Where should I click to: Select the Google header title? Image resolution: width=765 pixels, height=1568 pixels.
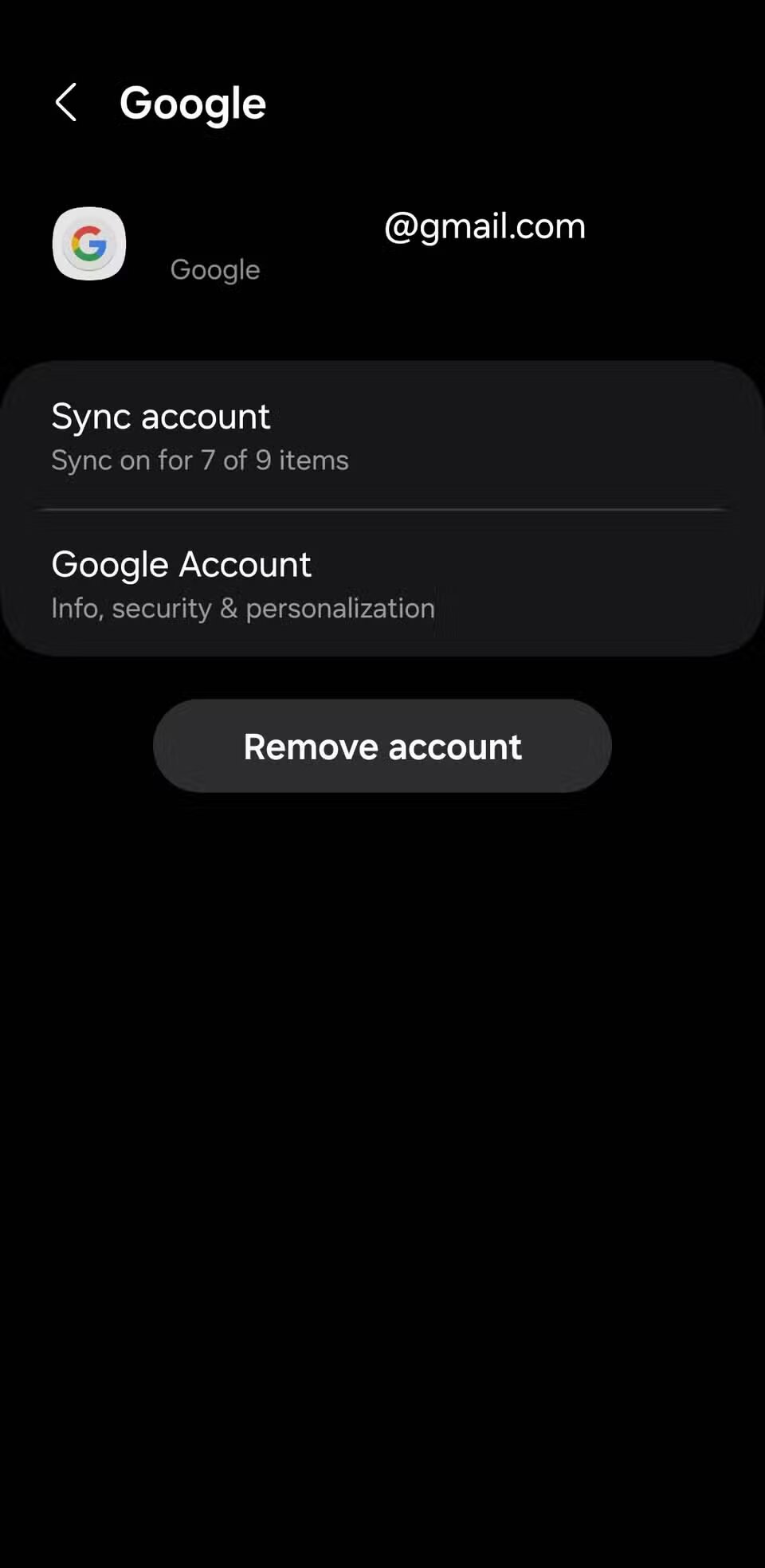193,104
